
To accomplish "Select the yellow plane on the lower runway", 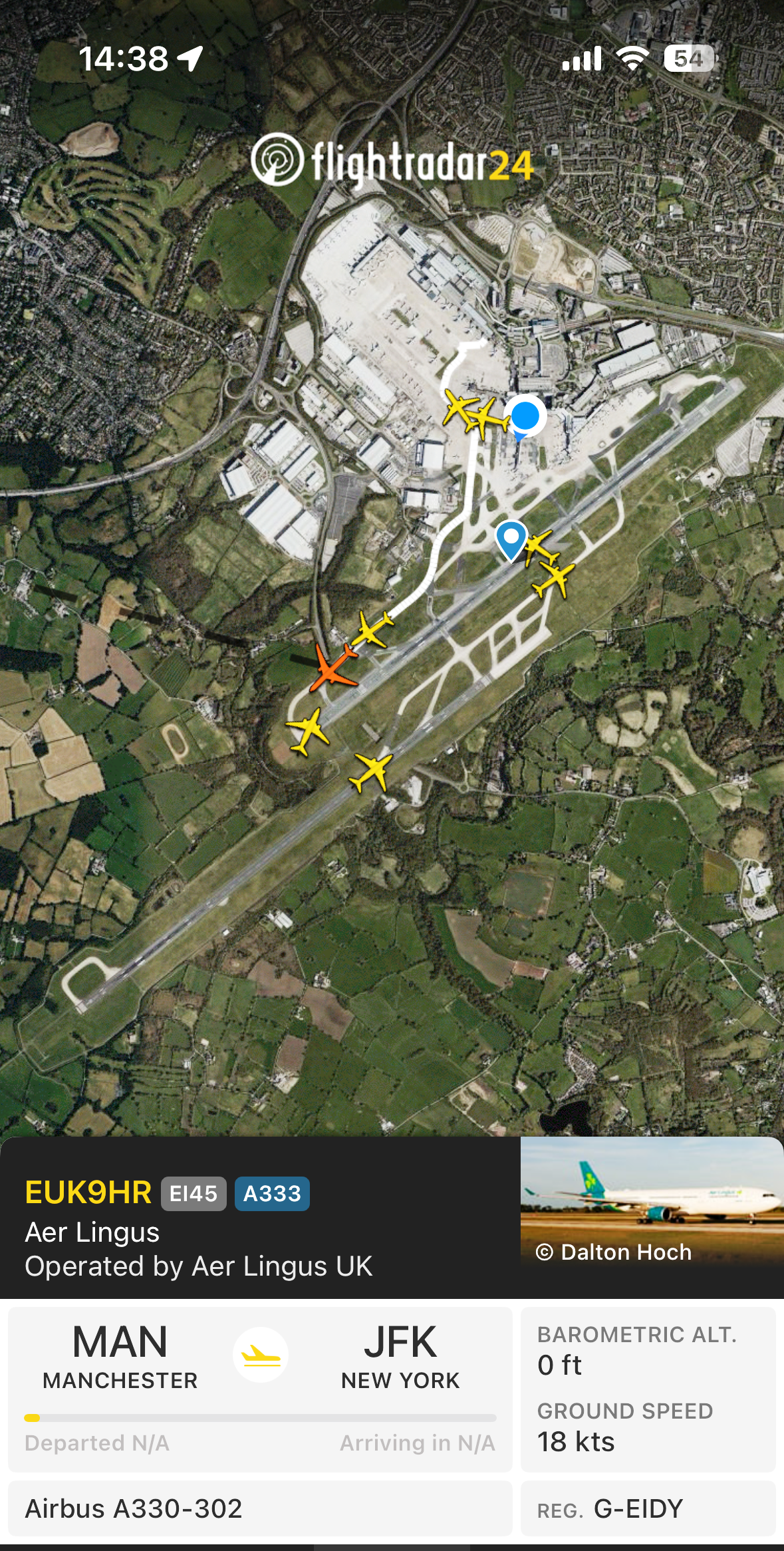I will click(x=372, y=772).
